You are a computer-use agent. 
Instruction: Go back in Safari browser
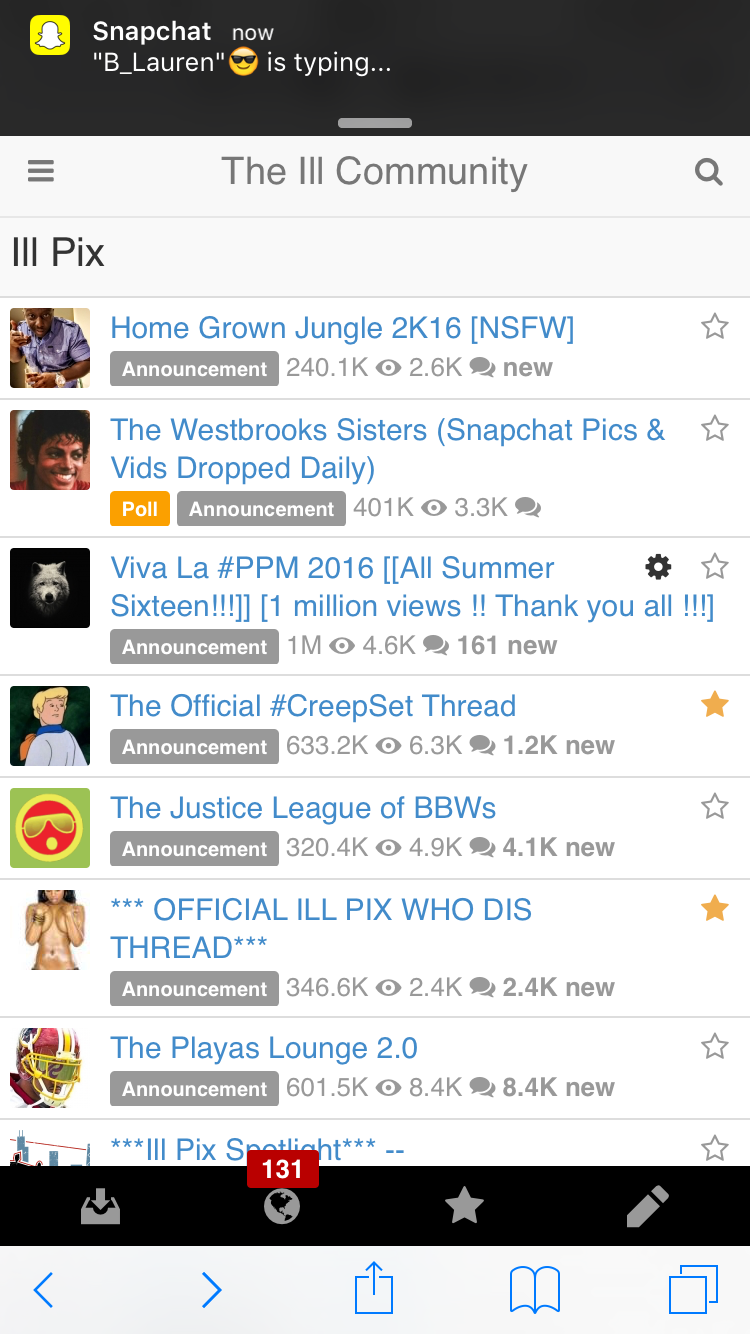tap(42, 1290)
